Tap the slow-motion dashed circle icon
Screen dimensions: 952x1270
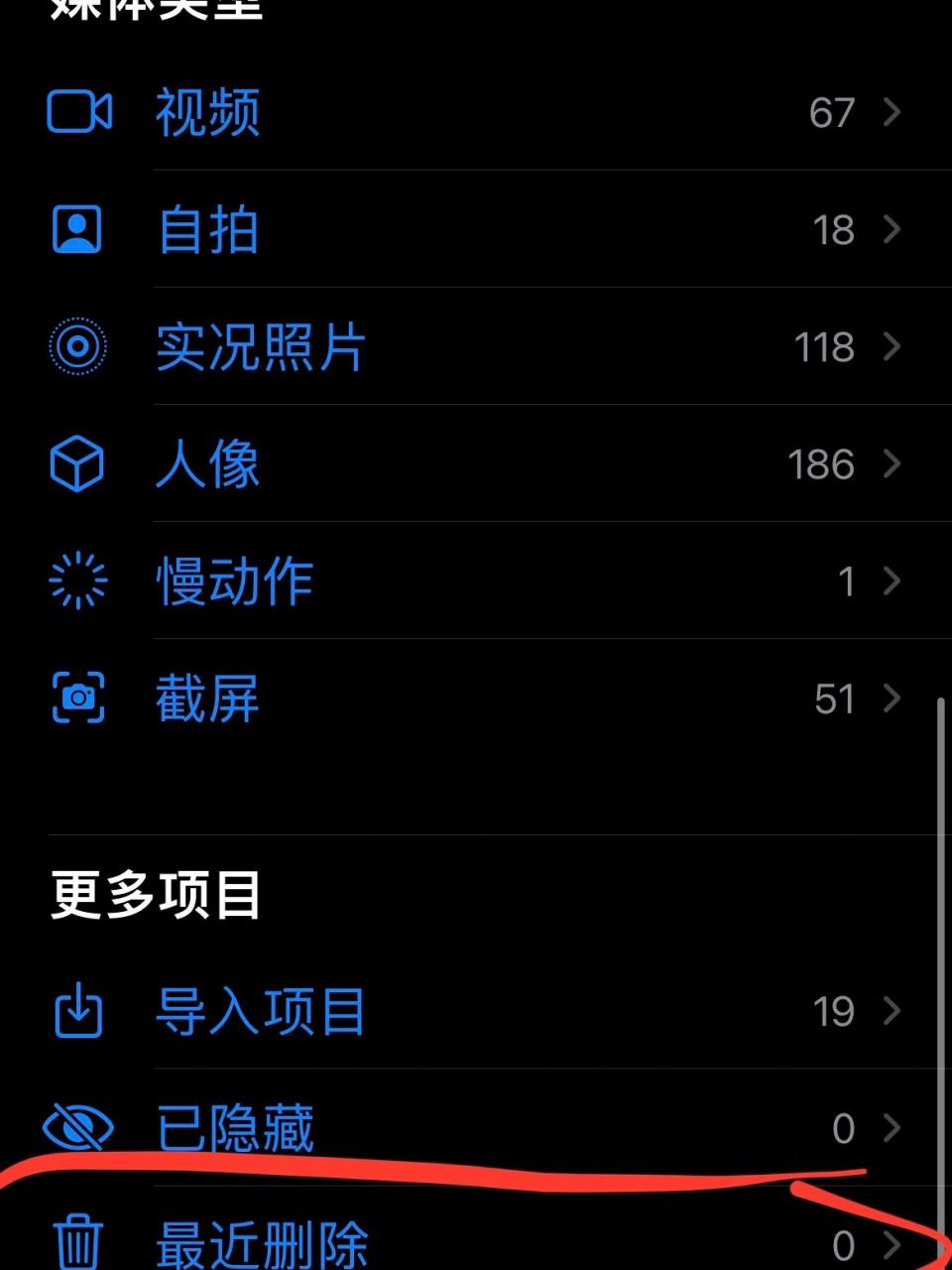(x=78, y=581)
